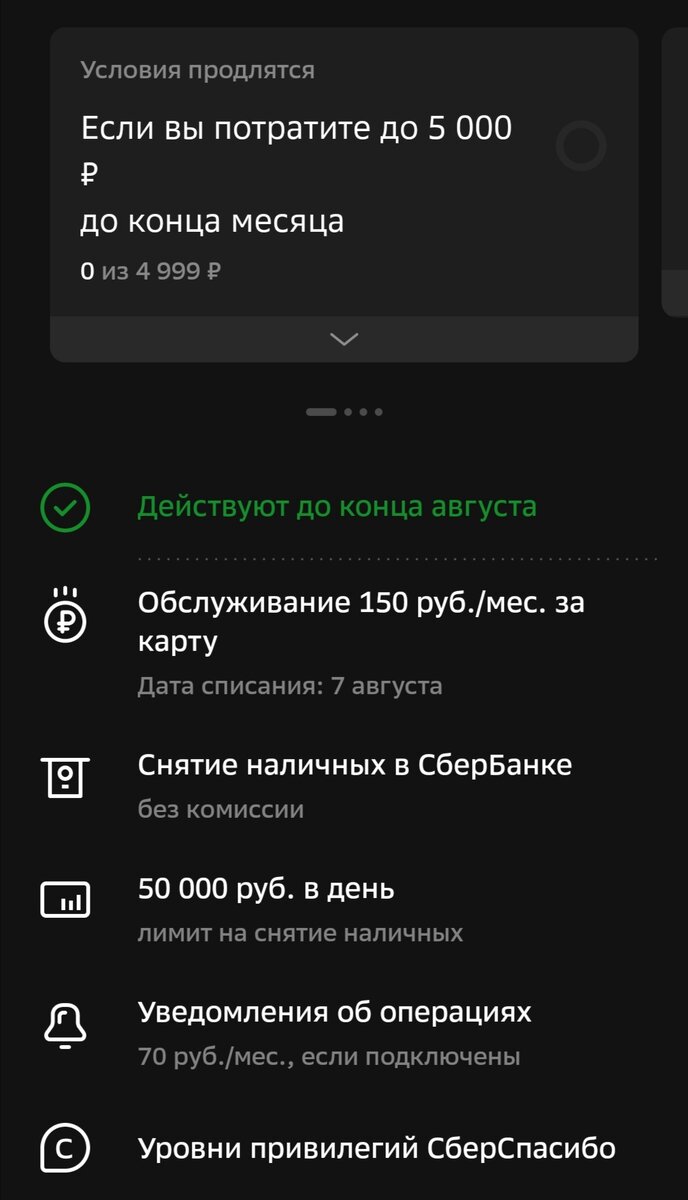Tap the carousel page indicator dots
This screenshot has width=688, height=1200.
click(x=344, y=411)
